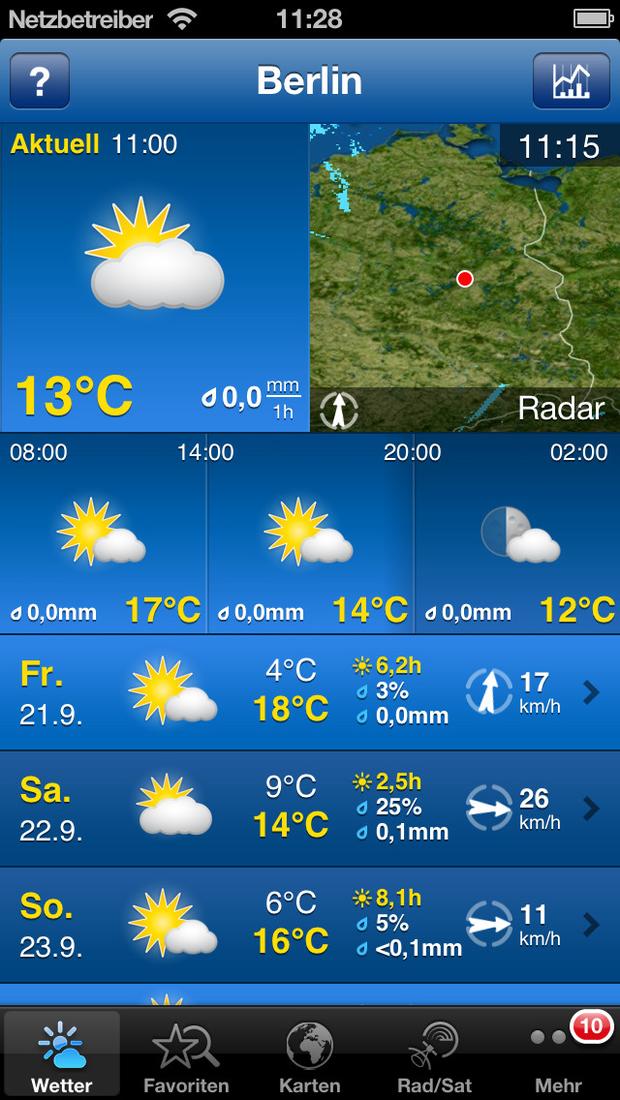620x1100 pixels.
Task: Switch to the Karten tab
Action: [310, 1055]
